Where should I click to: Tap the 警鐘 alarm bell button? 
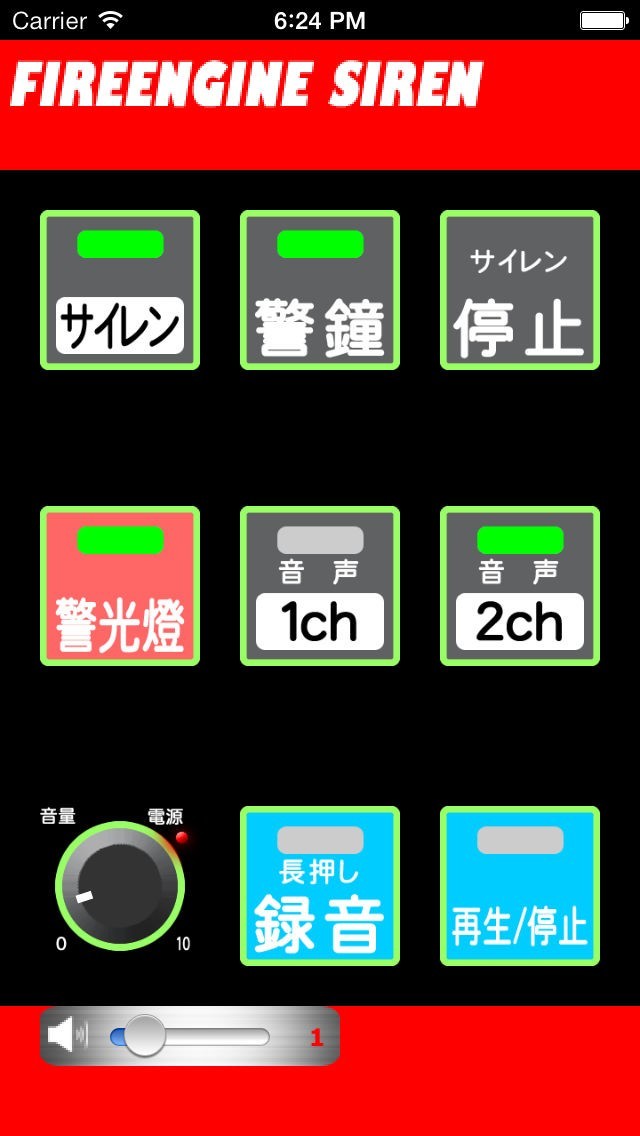[x=320, y=290]
